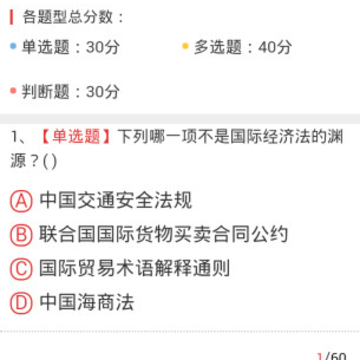Pick option C 国际贸易术语解释通则
The height and width of the screenshot is (360, 360).
(x=120, y=269)
